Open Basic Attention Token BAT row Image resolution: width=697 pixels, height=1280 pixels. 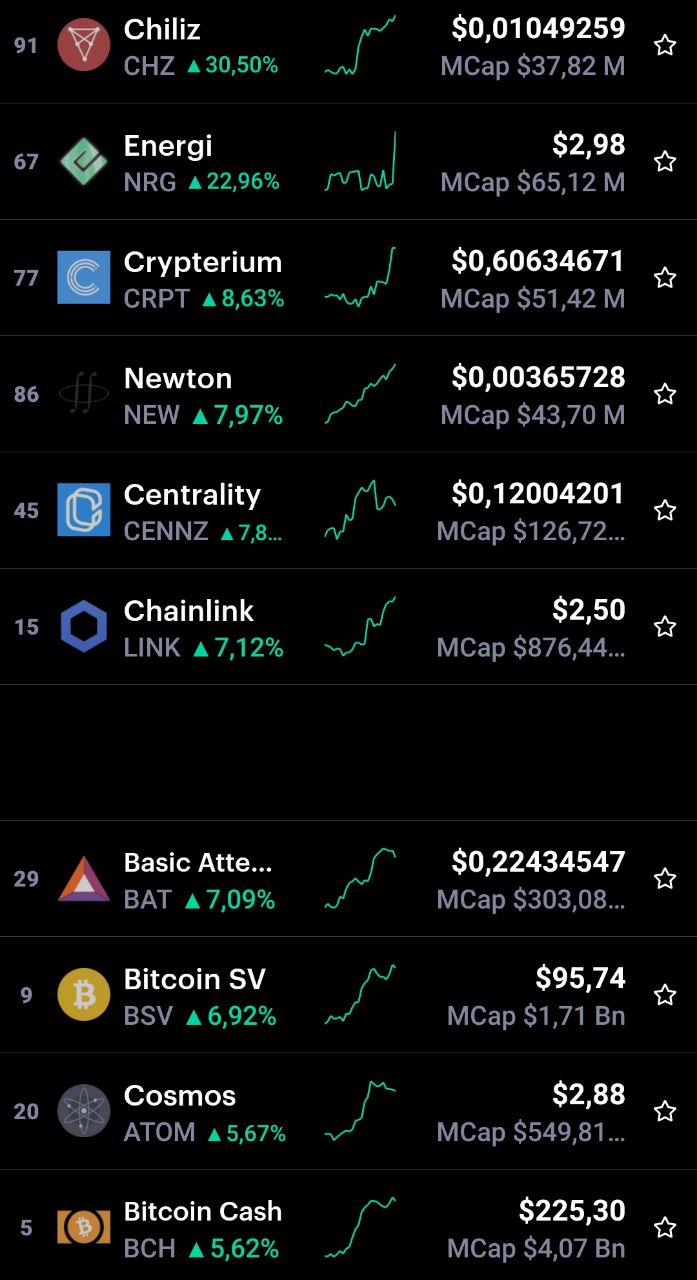pos(348,879)
